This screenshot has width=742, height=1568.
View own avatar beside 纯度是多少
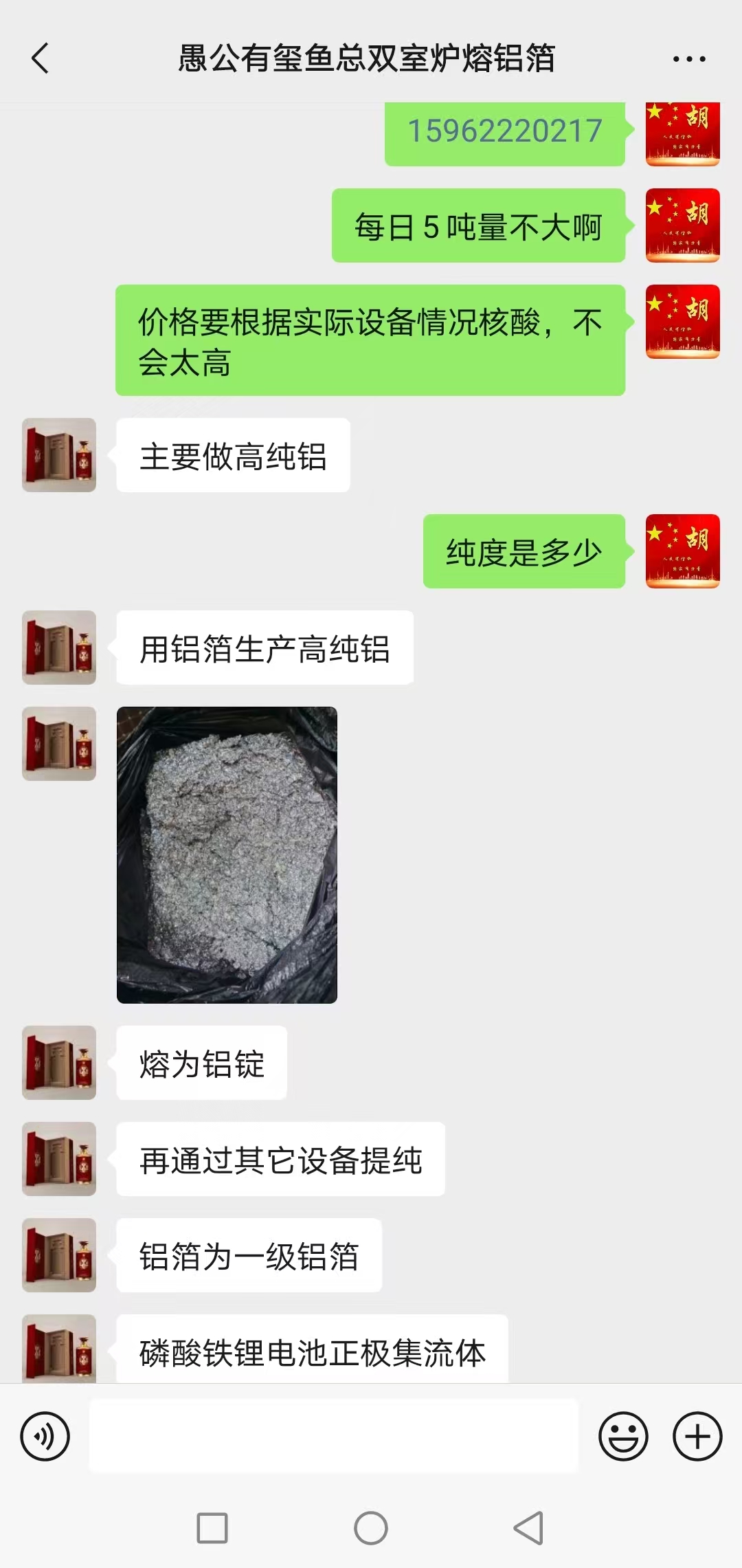(682, 551)
